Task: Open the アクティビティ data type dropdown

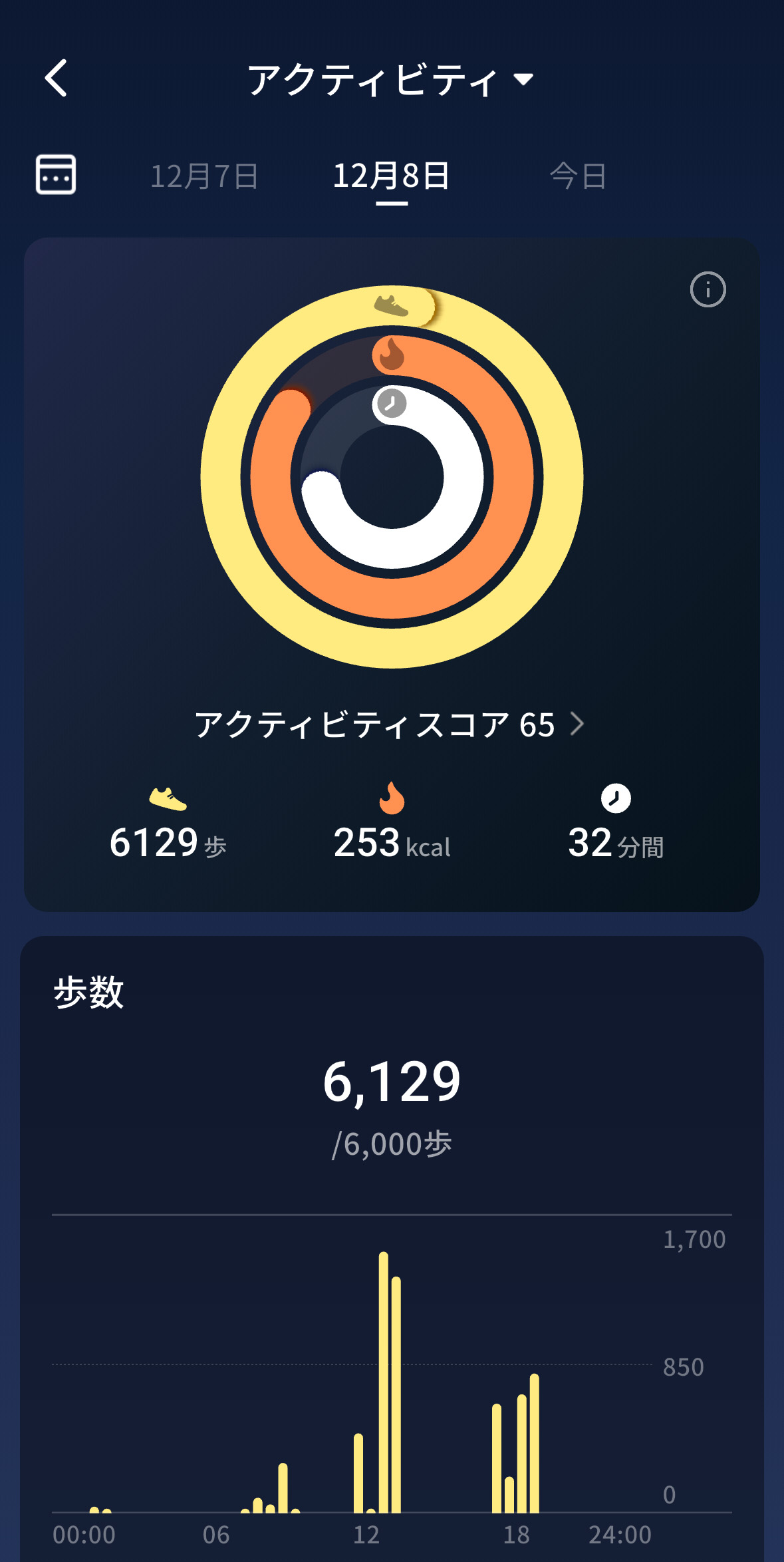Action: [525, 79]
